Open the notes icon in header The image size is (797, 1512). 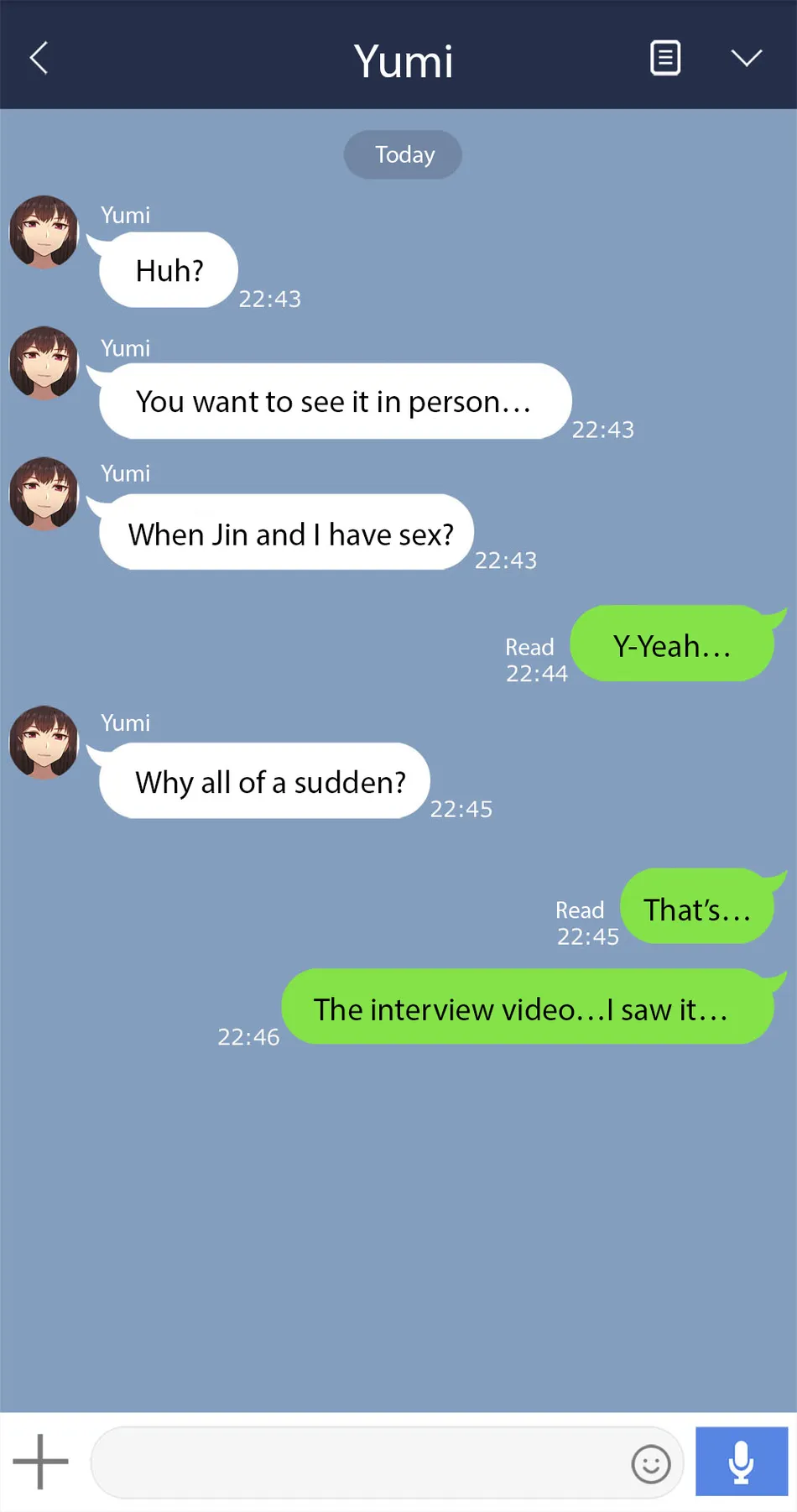pyautogui.click(x=665, y=59)
